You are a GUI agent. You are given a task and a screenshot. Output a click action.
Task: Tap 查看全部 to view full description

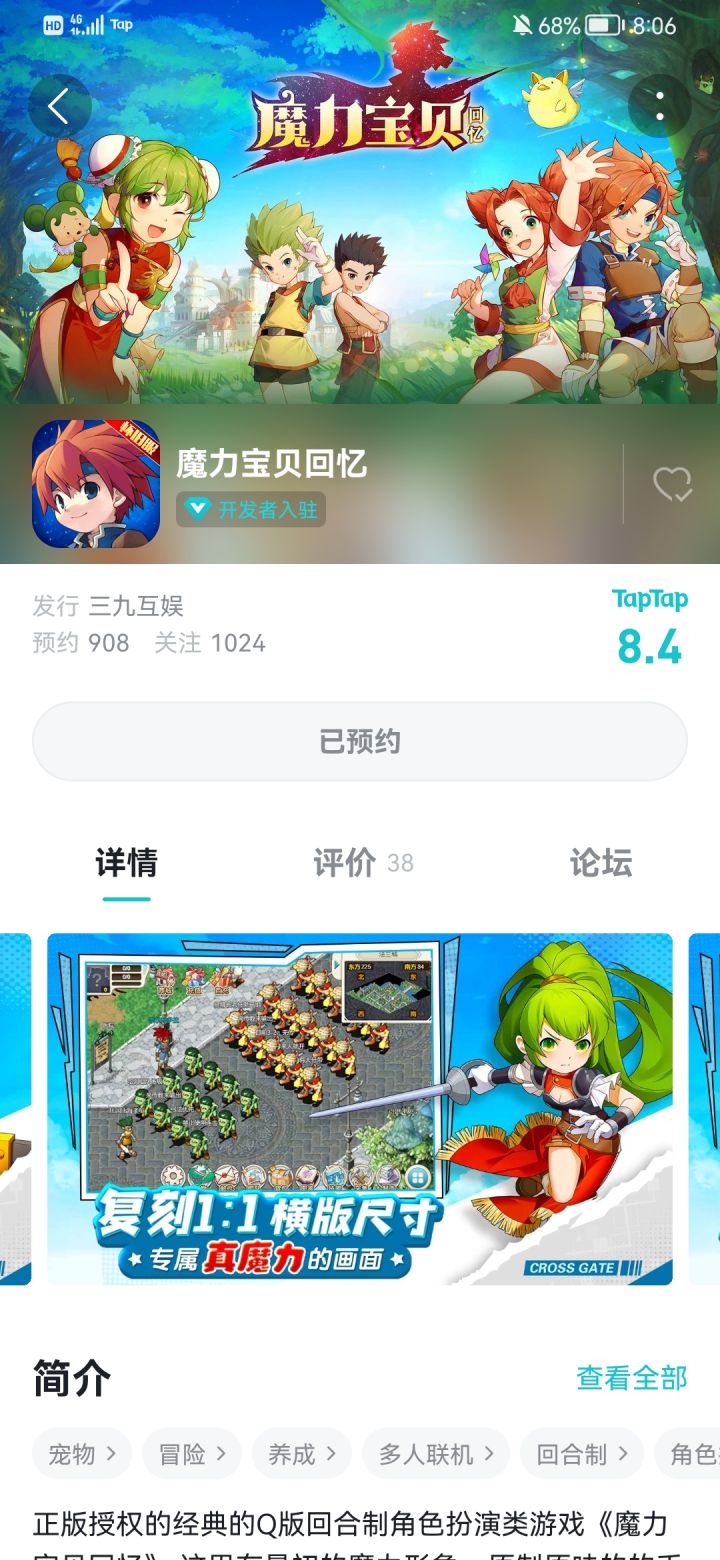[x=632, y=1379]
